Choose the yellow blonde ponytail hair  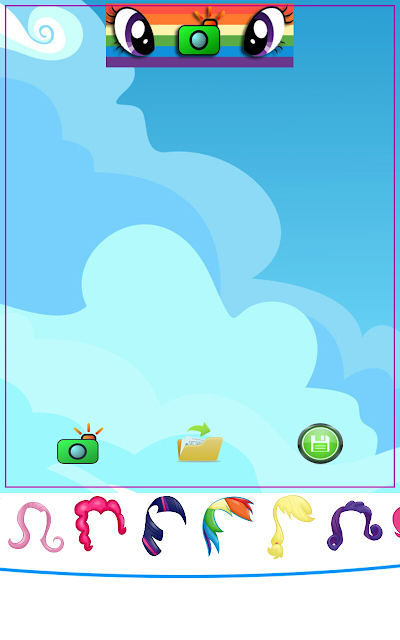coord(291,526)
